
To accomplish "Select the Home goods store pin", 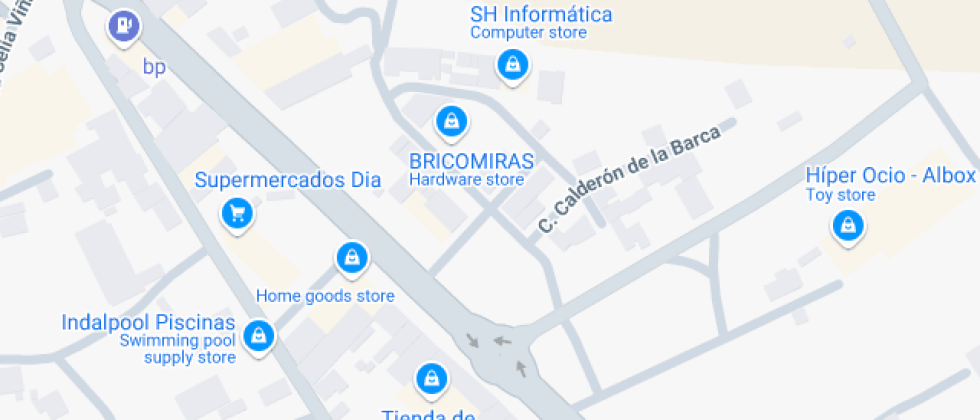I will click(352, 258).
